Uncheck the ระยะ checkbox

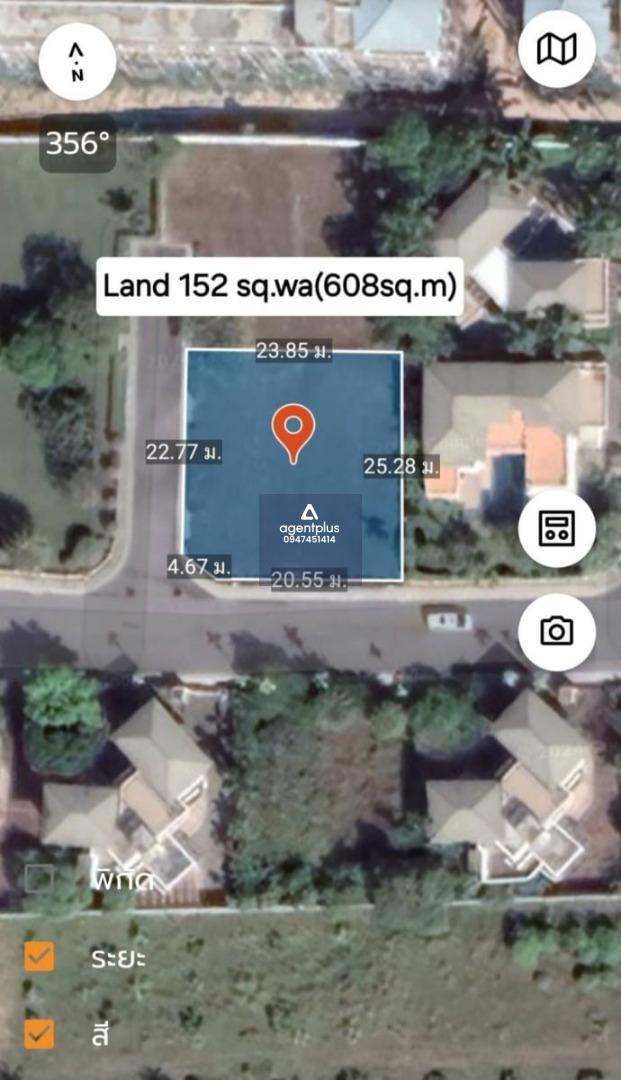pos(39,956)
